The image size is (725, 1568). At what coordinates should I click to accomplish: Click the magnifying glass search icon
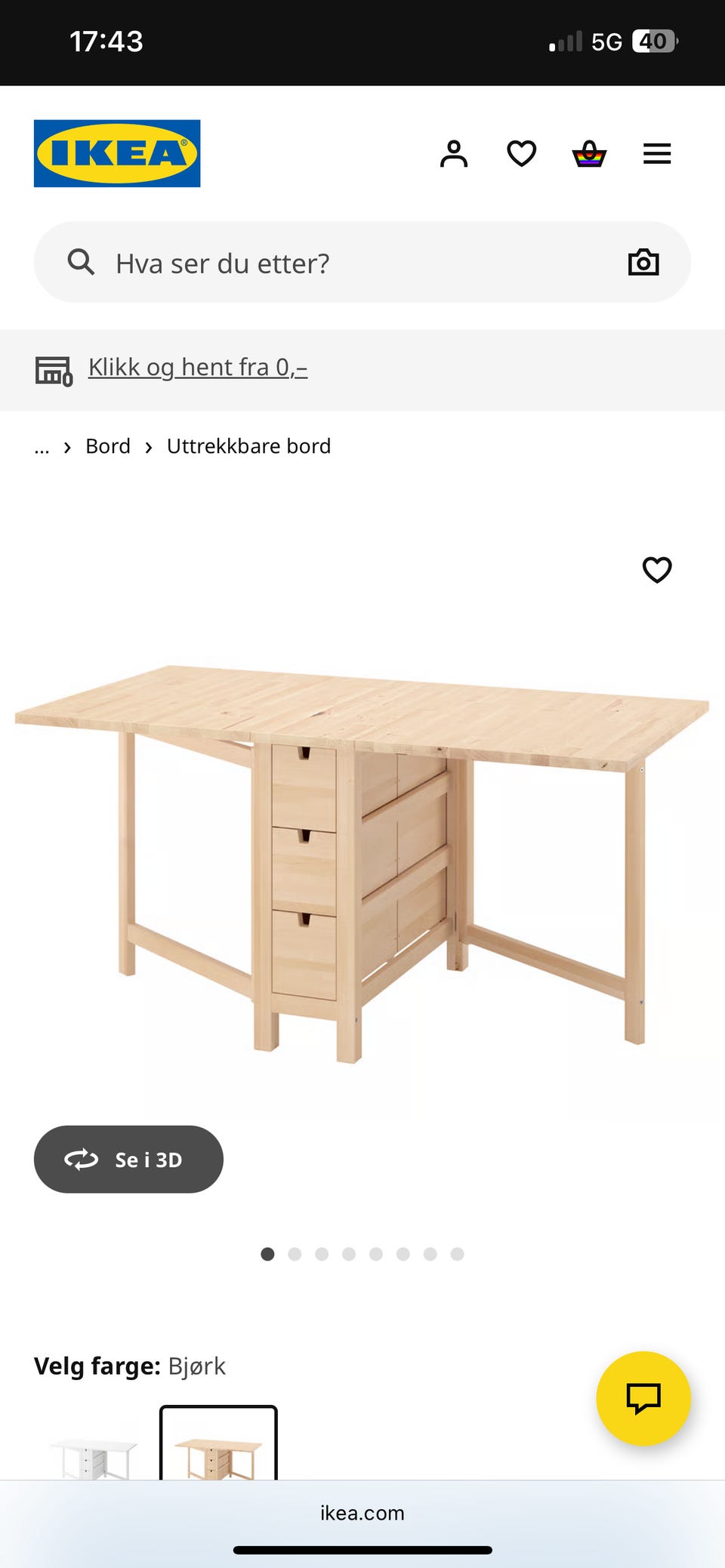pos(81,262)
